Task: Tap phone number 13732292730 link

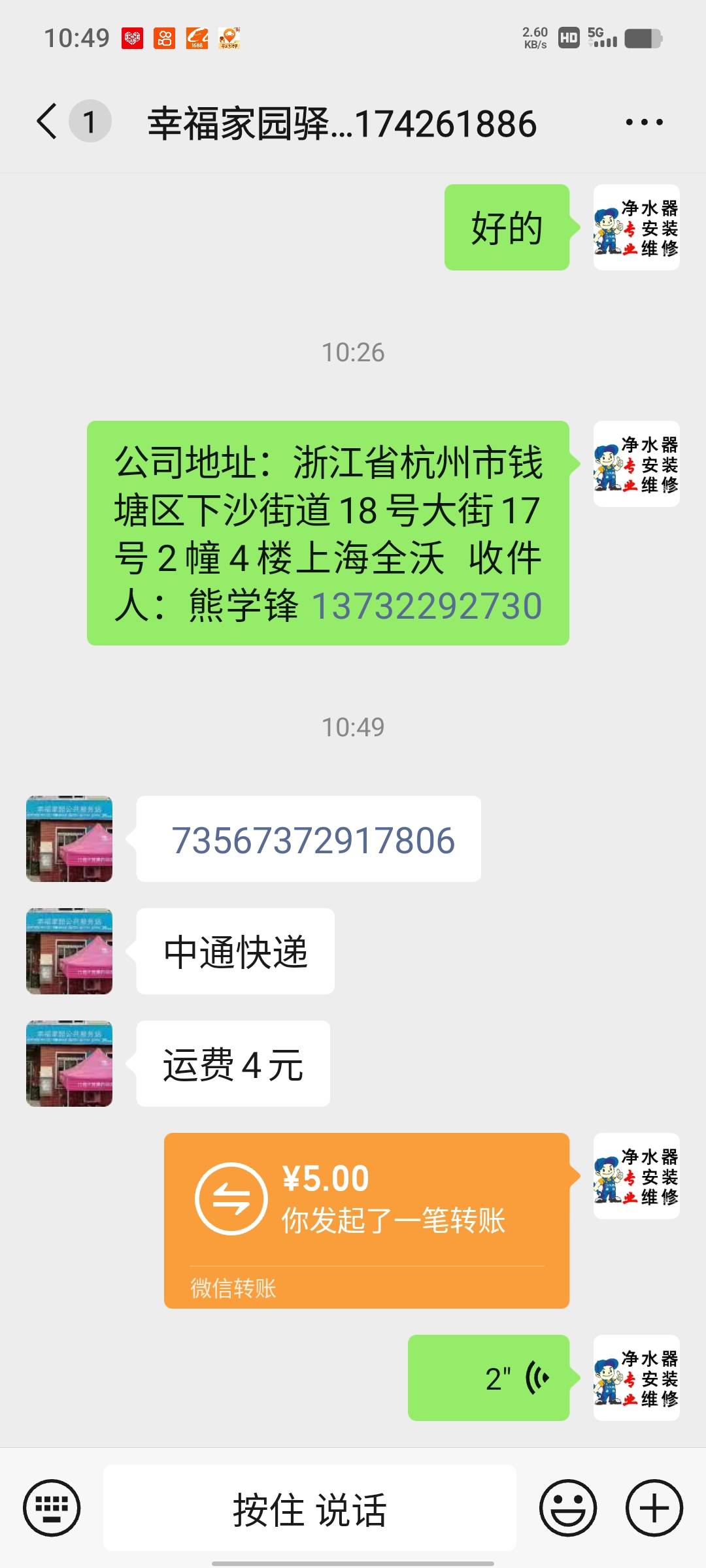Action: (x=427, y=606)
